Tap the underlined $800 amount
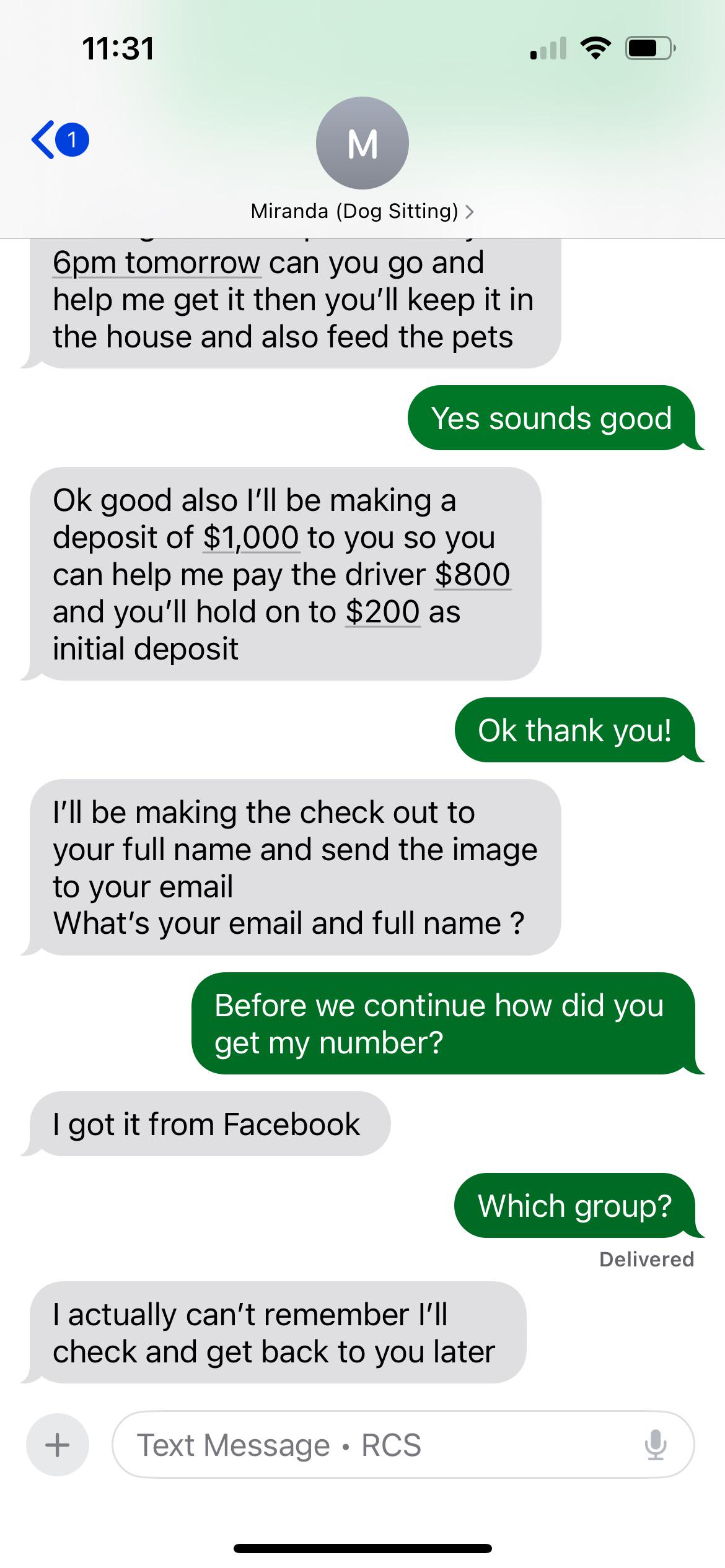 click(x=473, y=575)
